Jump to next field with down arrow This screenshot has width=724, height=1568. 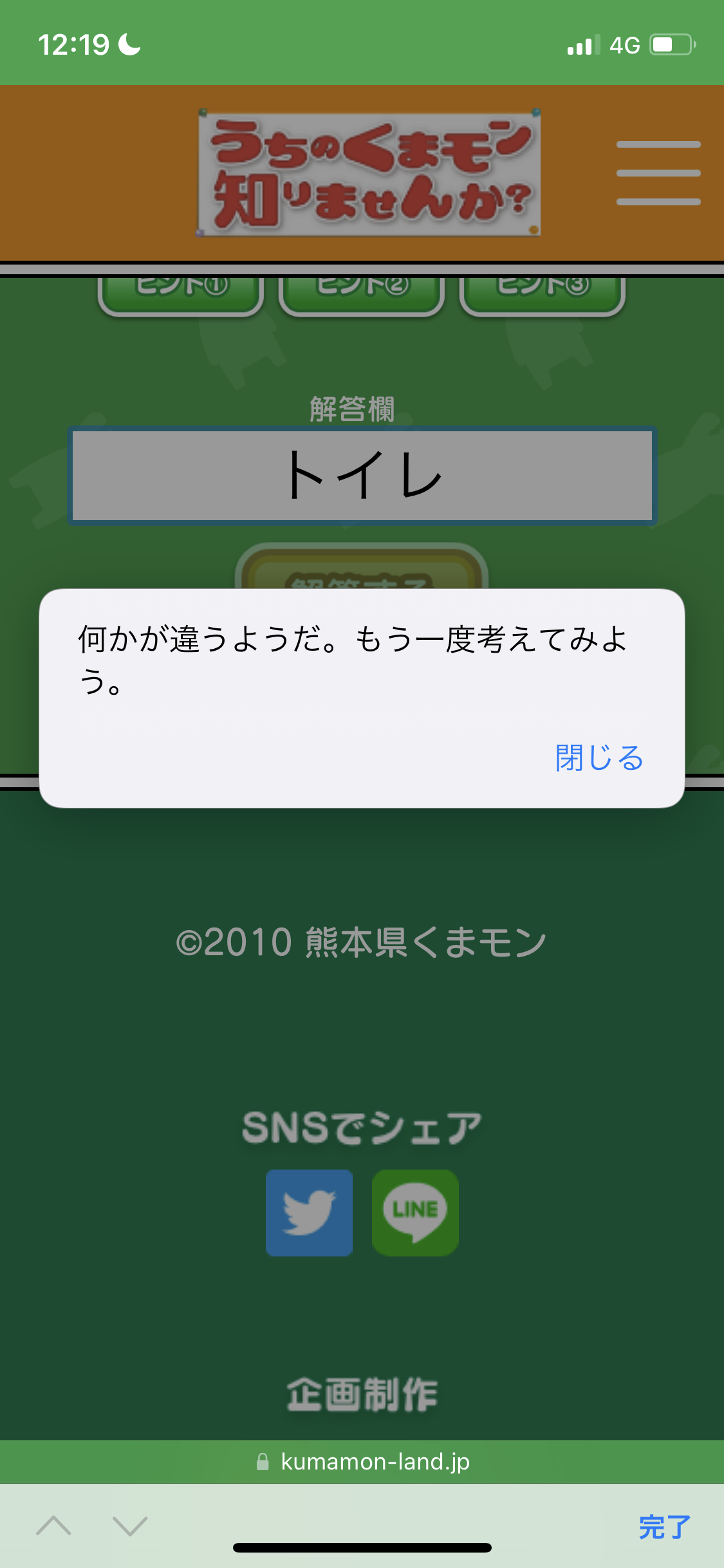coord(130,1526)
